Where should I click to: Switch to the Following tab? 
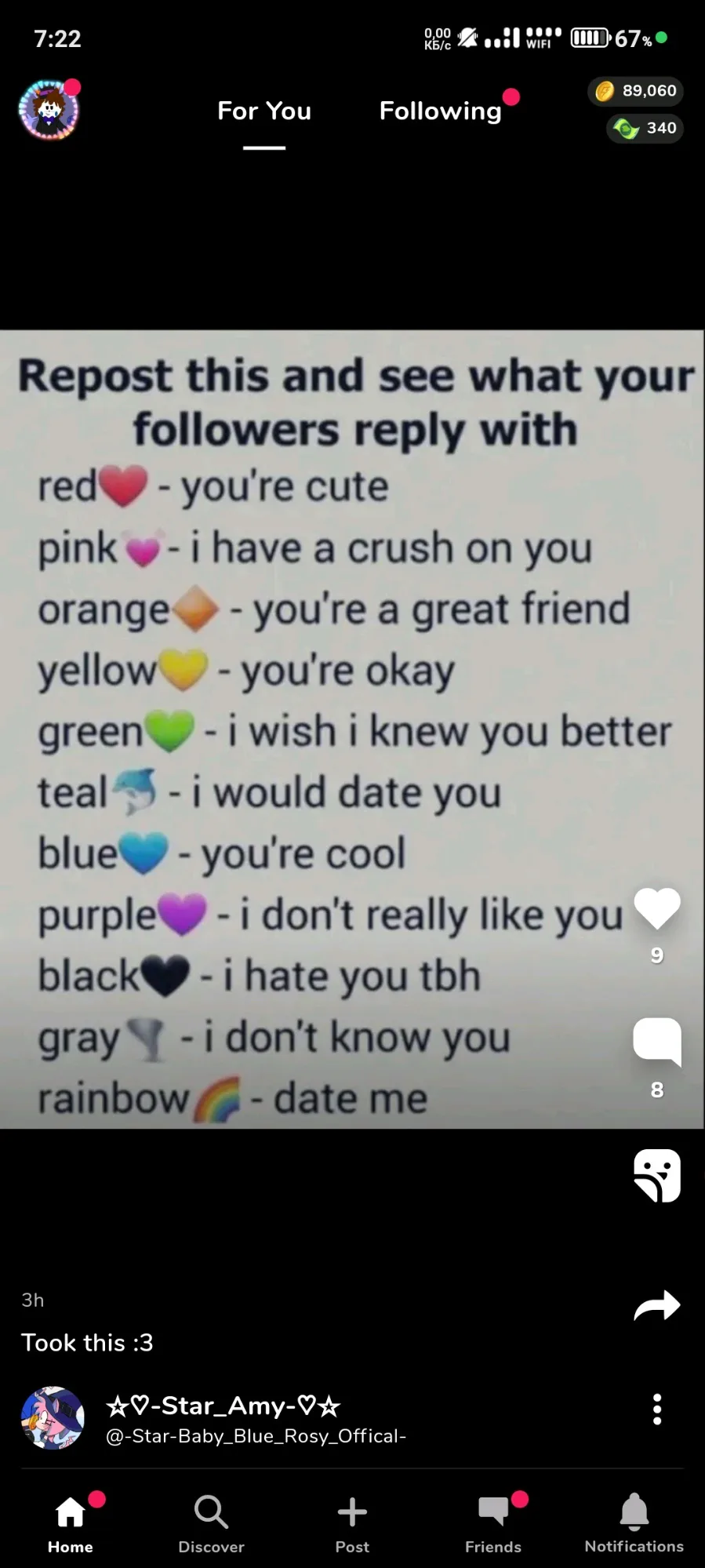click(440, 111)
